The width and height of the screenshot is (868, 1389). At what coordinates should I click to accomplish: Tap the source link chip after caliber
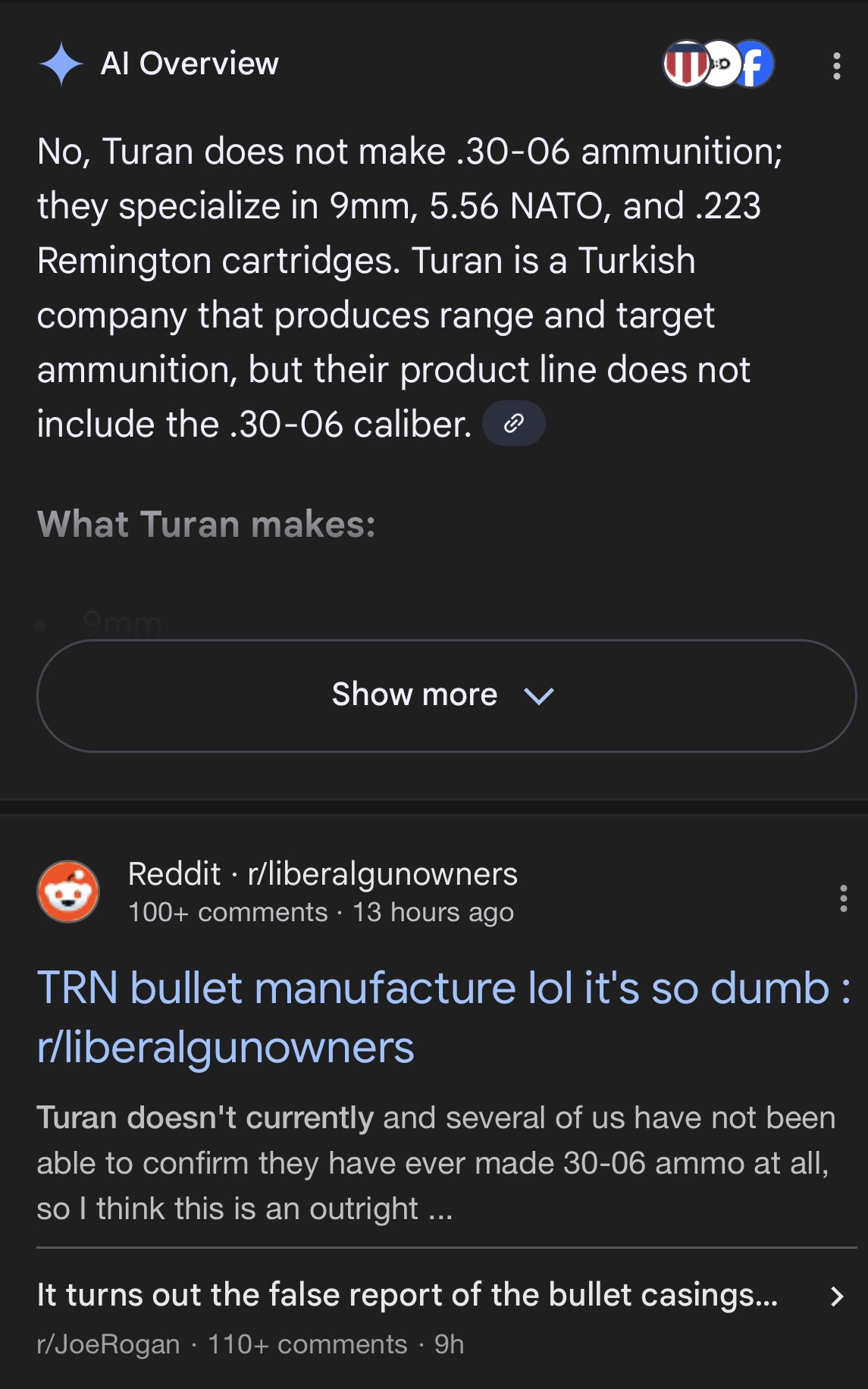[x=514, y=423]
